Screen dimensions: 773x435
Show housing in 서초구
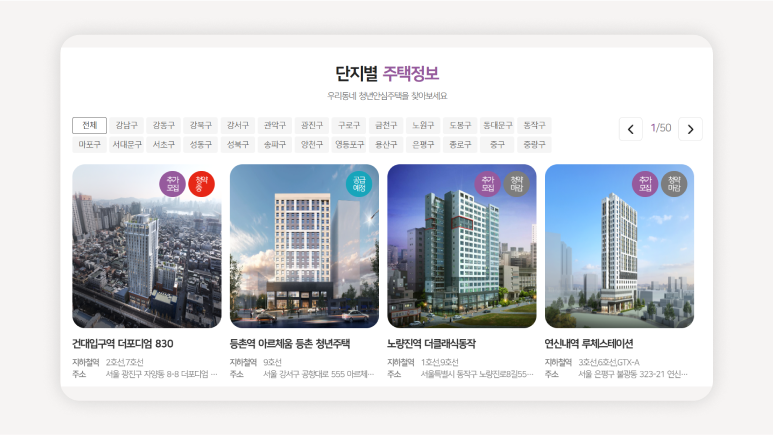click(163, 145)
